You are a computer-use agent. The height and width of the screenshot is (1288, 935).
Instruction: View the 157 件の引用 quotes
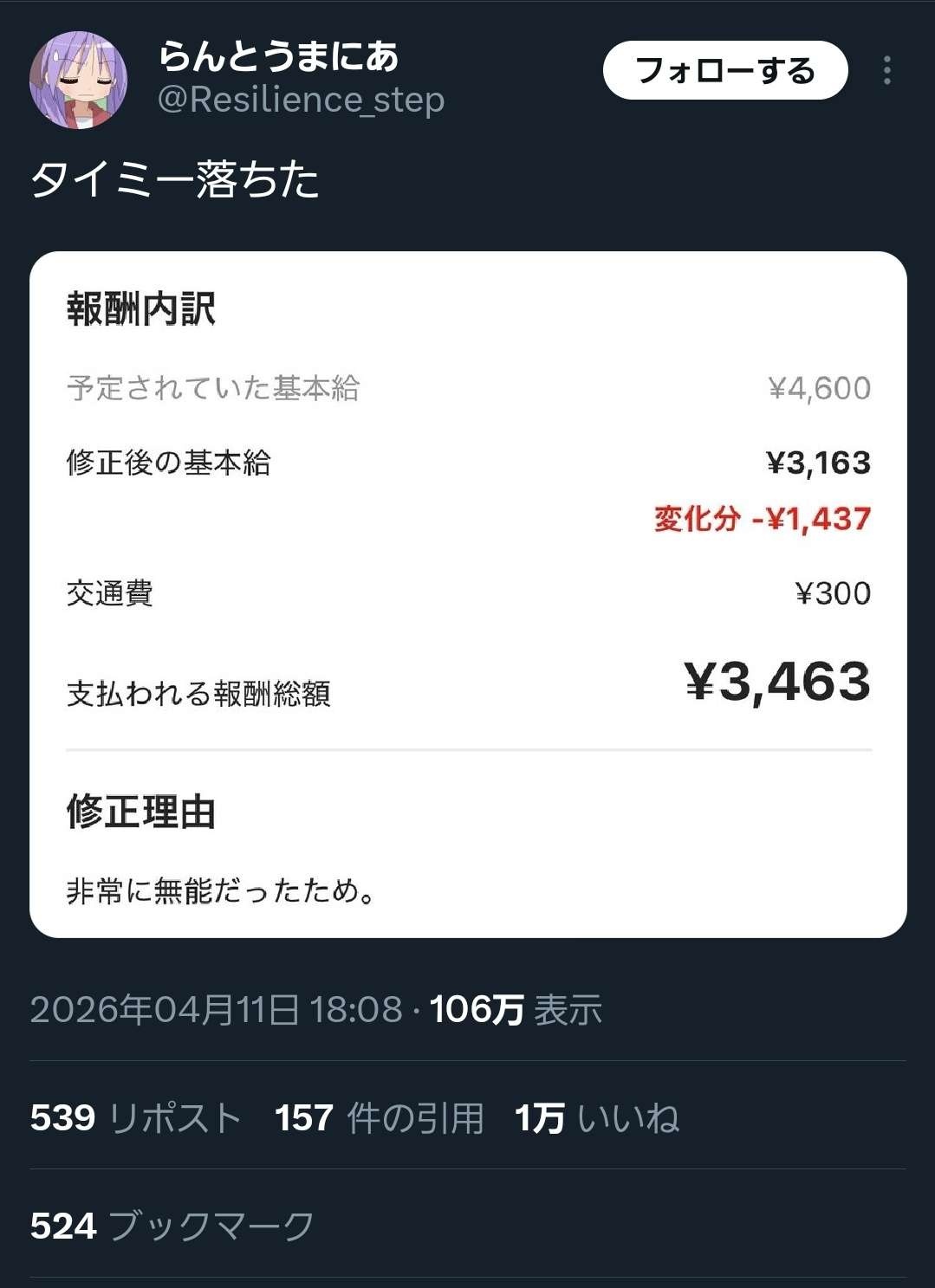[379, 1117]
